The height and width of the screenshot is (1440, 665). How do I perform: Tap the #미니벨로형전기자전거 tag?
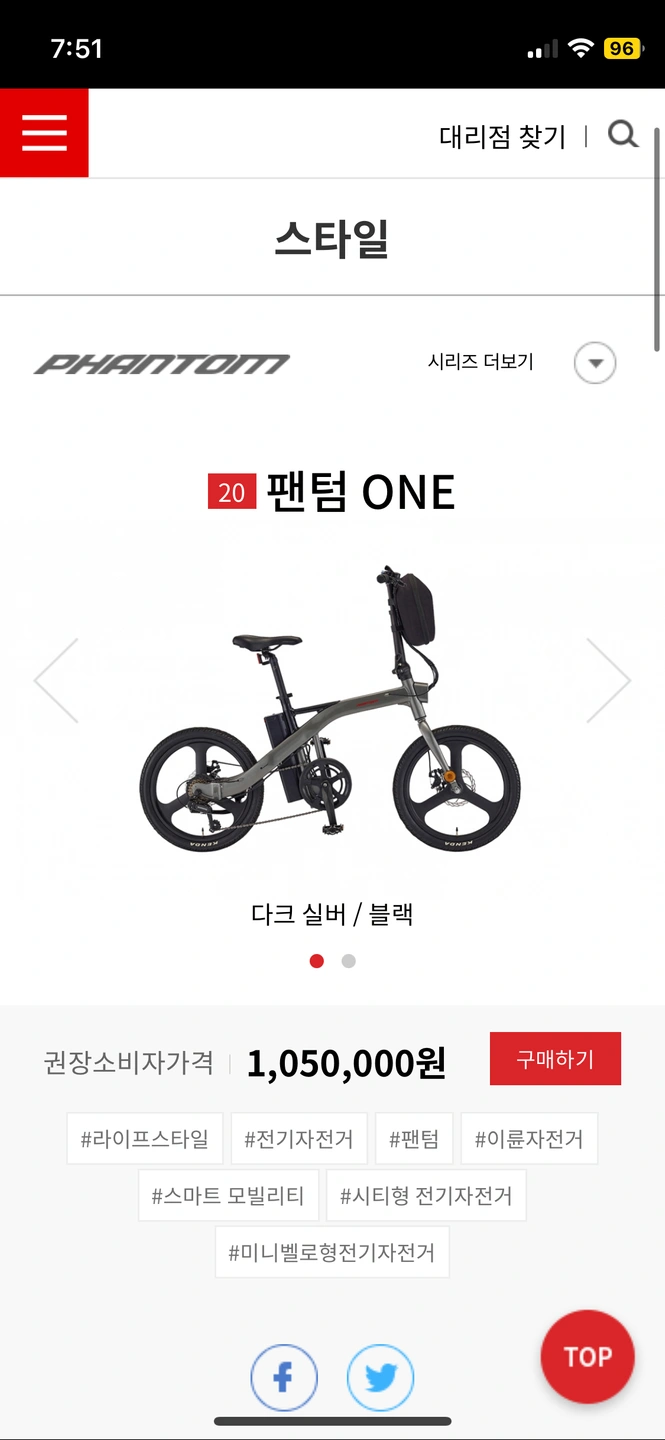(x=332, y=1252)
